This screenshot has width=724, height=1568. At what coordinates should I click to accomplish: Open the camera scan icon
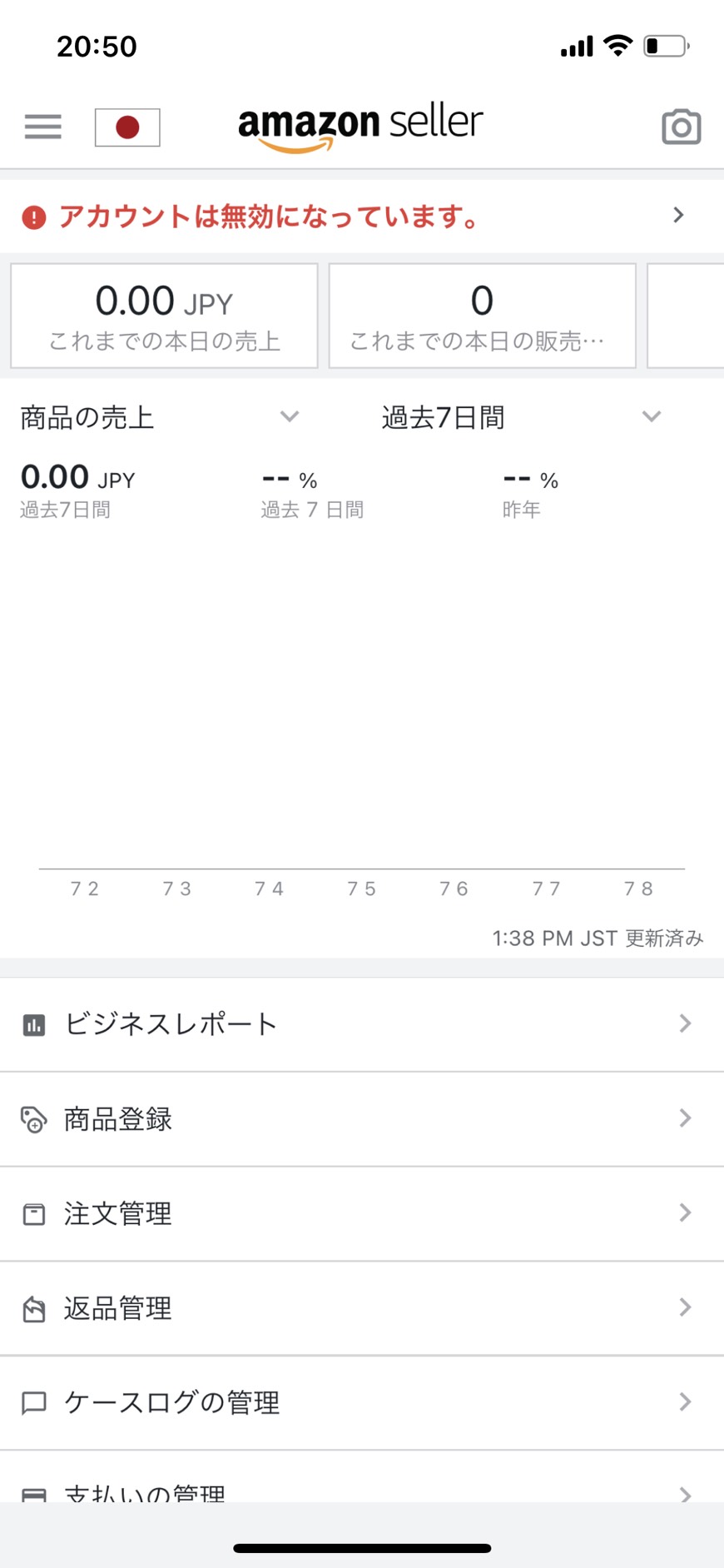click(x=681, y=127)
